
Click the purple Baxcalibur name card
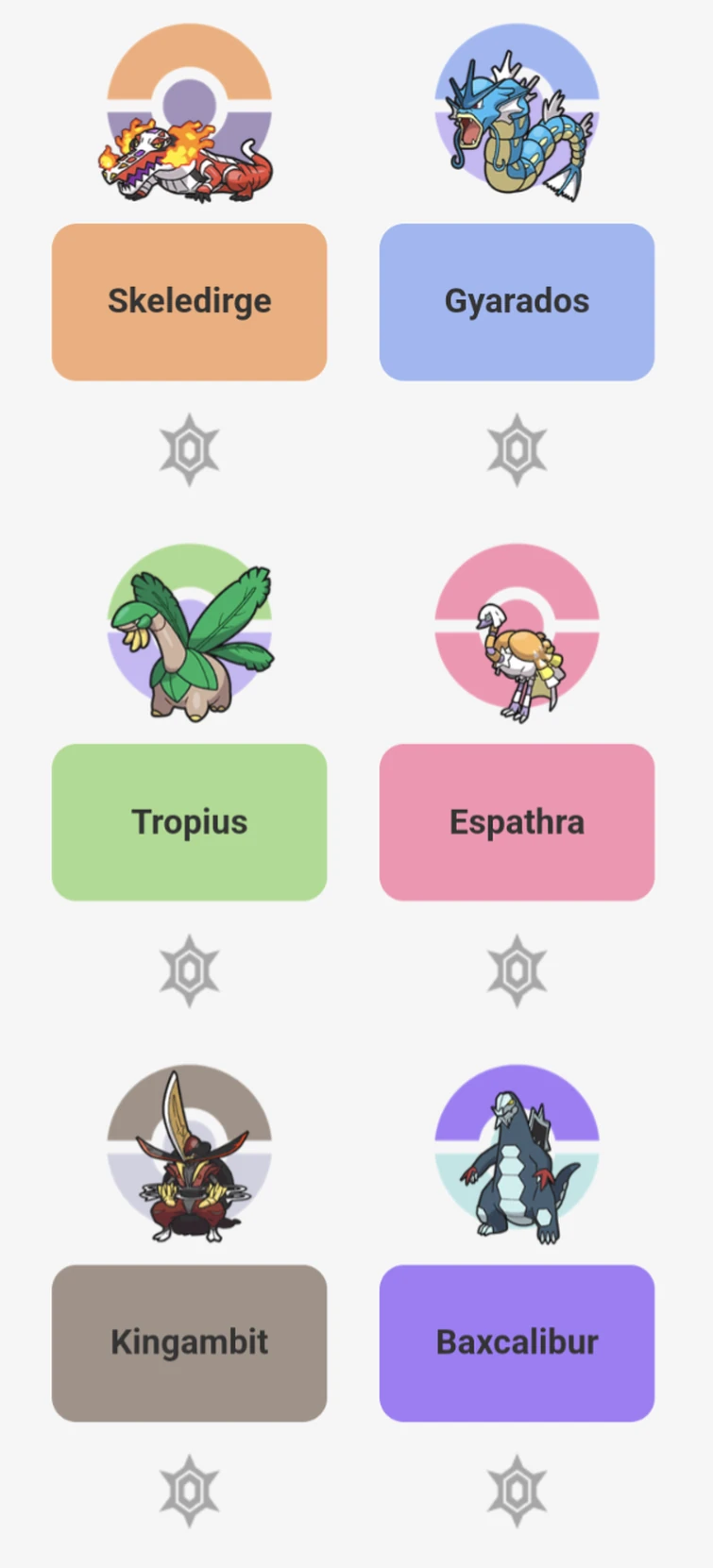point(516,1342)
